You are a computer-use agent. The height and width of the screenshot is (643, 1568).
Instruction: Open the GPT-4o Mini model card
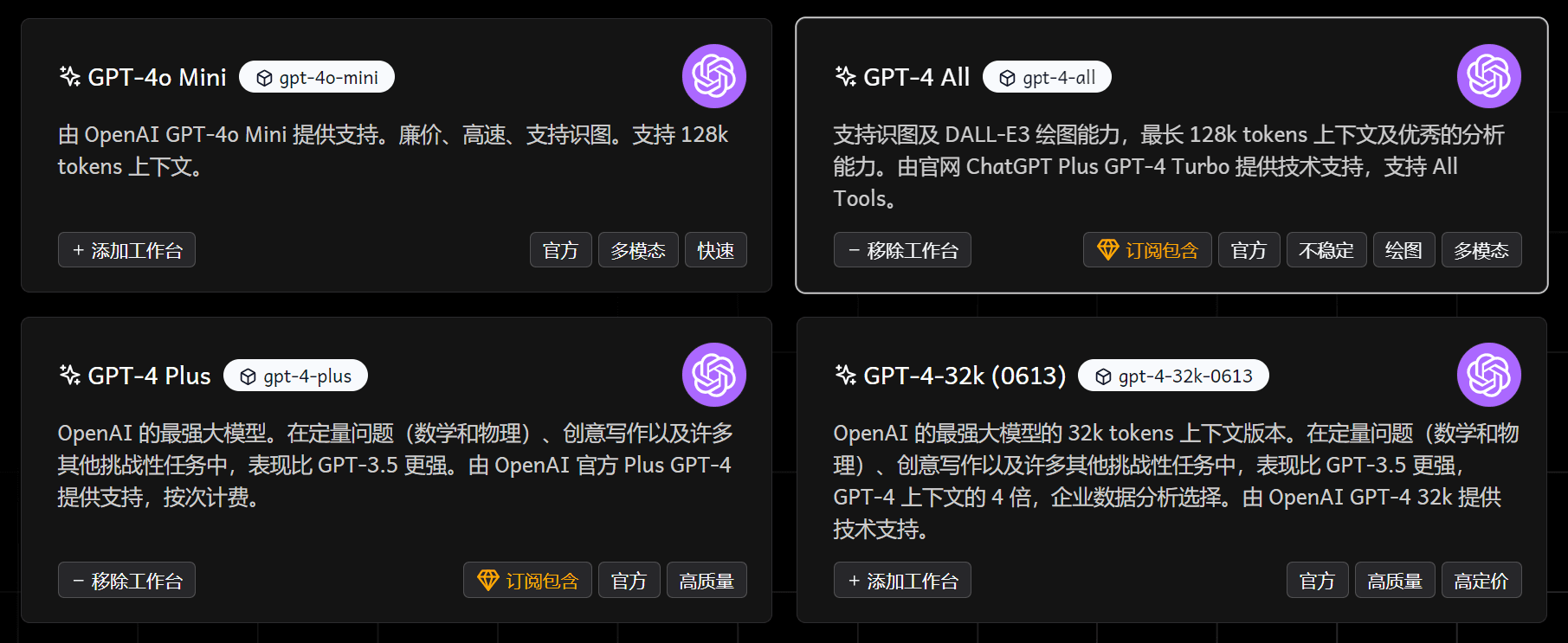pyautogui.click(x=157, y=77)
